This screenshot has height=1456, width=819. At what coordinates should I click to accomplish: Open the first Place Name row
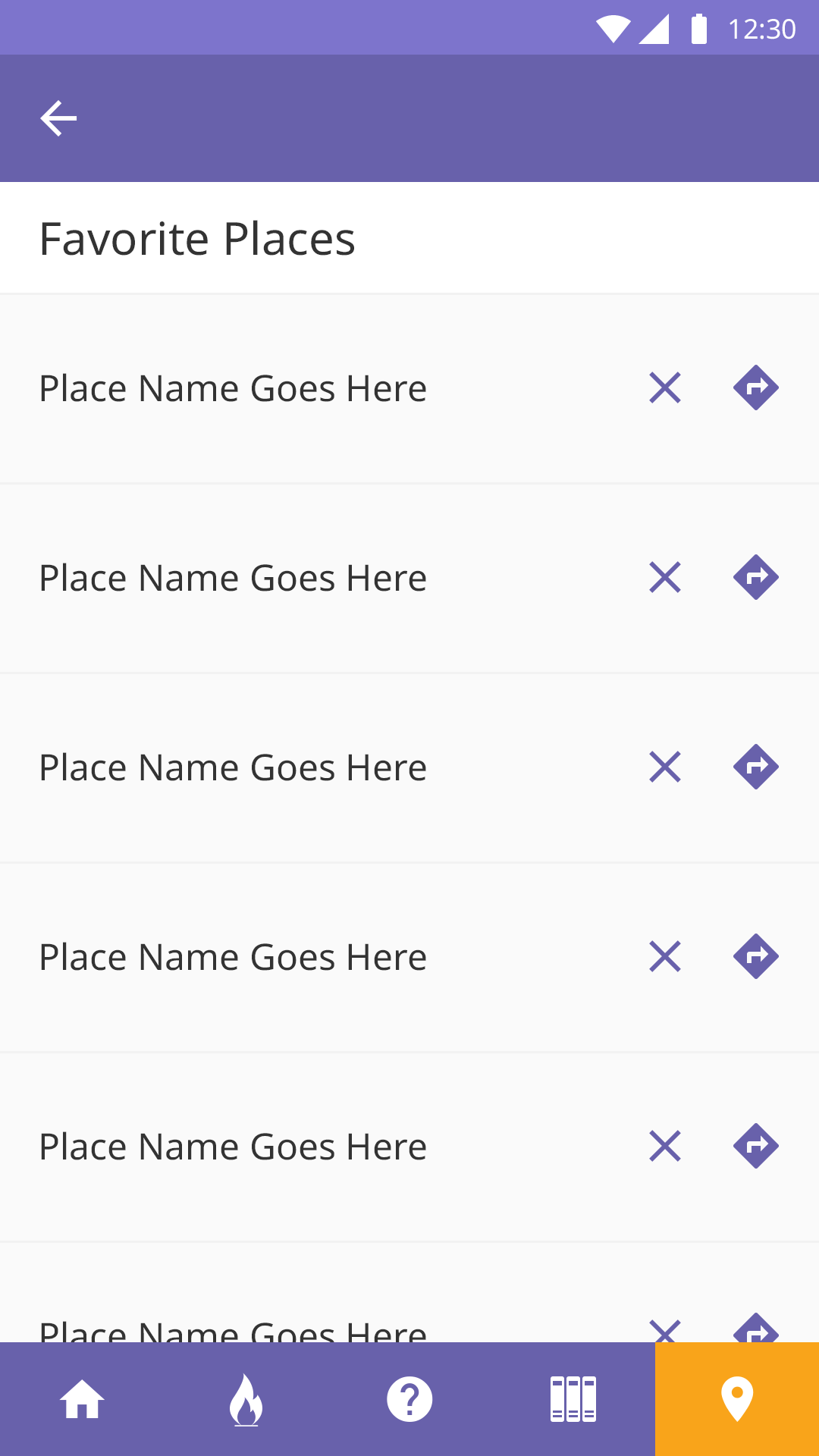(409, 388)
